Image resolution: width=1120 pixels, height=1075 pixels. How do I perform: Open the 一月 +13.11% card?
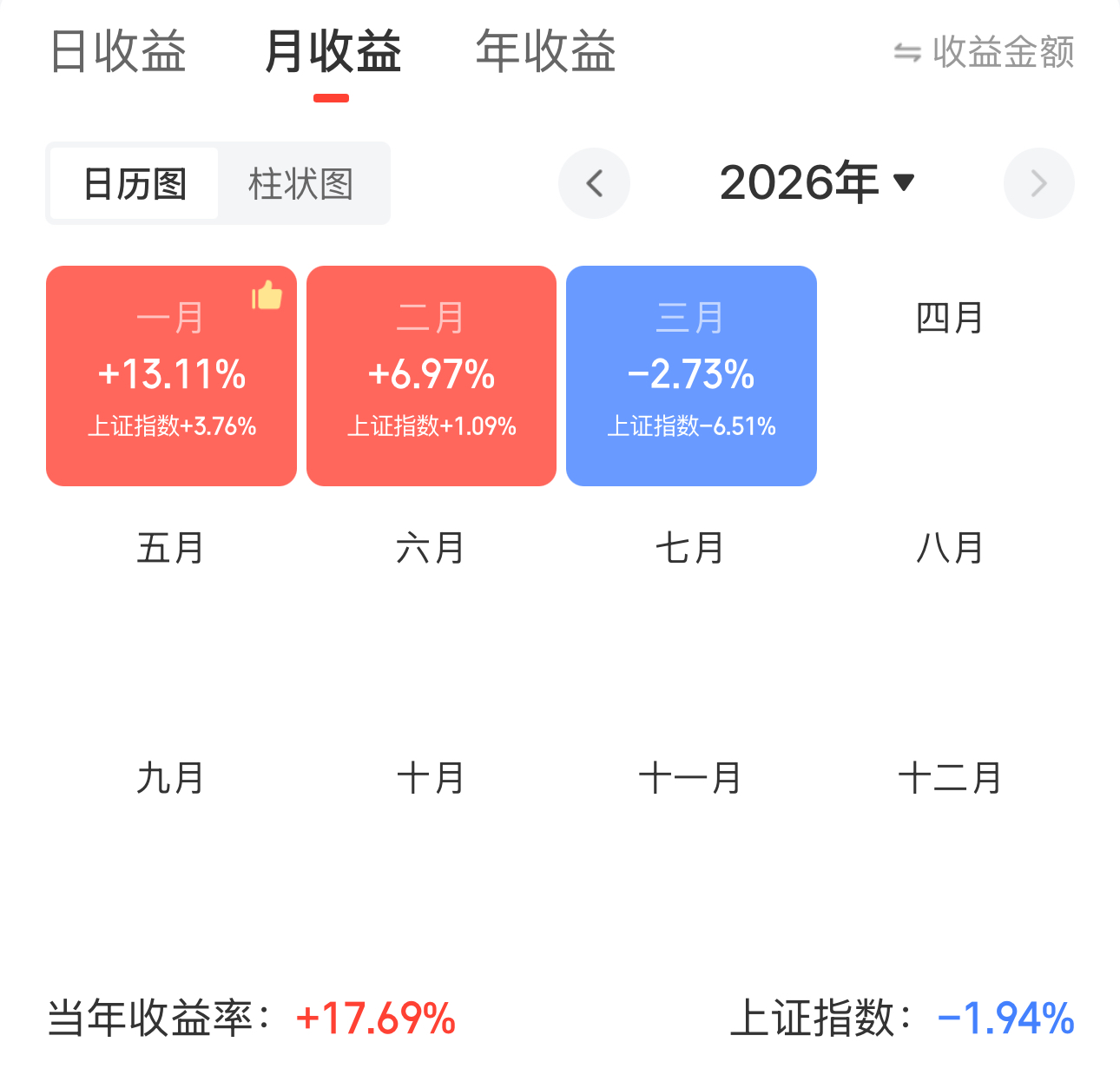pos(171,375)
